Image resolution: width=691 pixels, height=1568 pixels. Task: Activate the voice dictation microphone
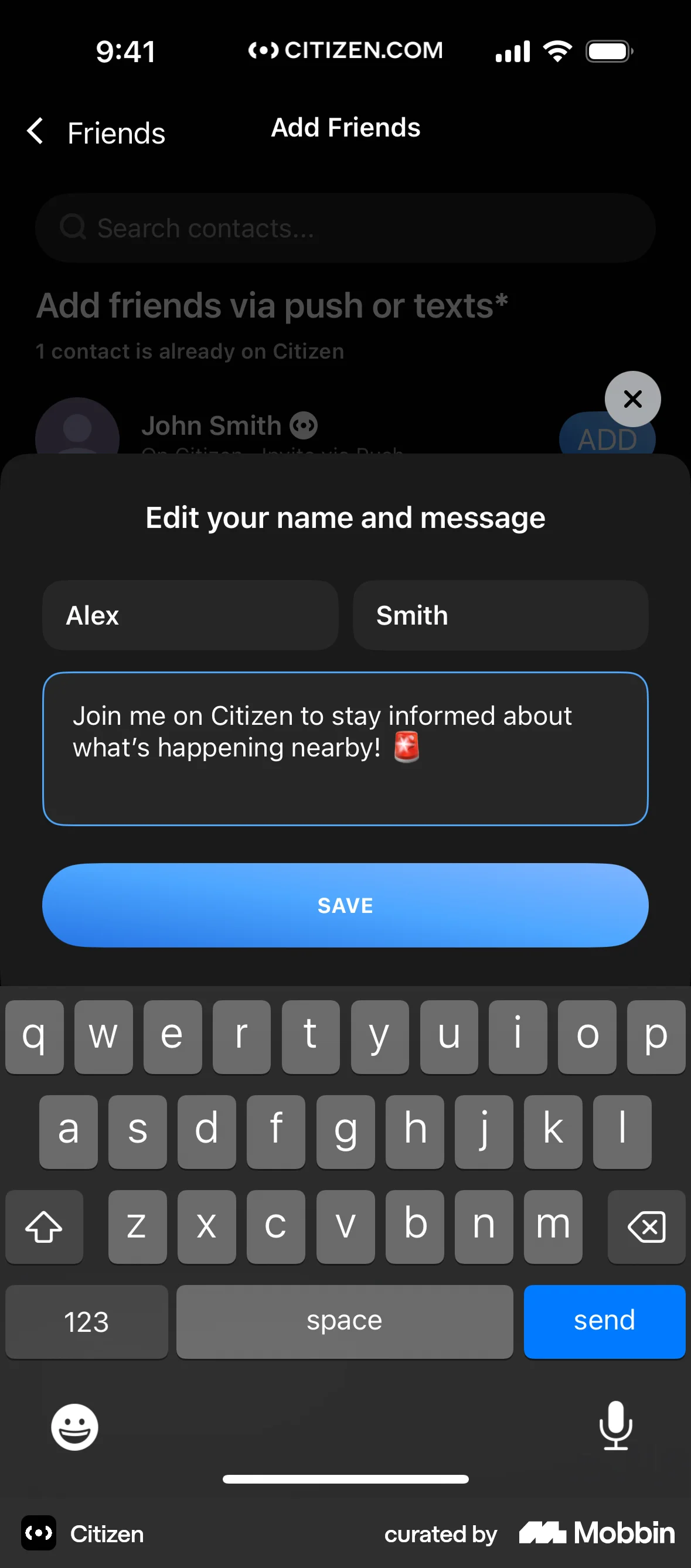pos(616,1427)
